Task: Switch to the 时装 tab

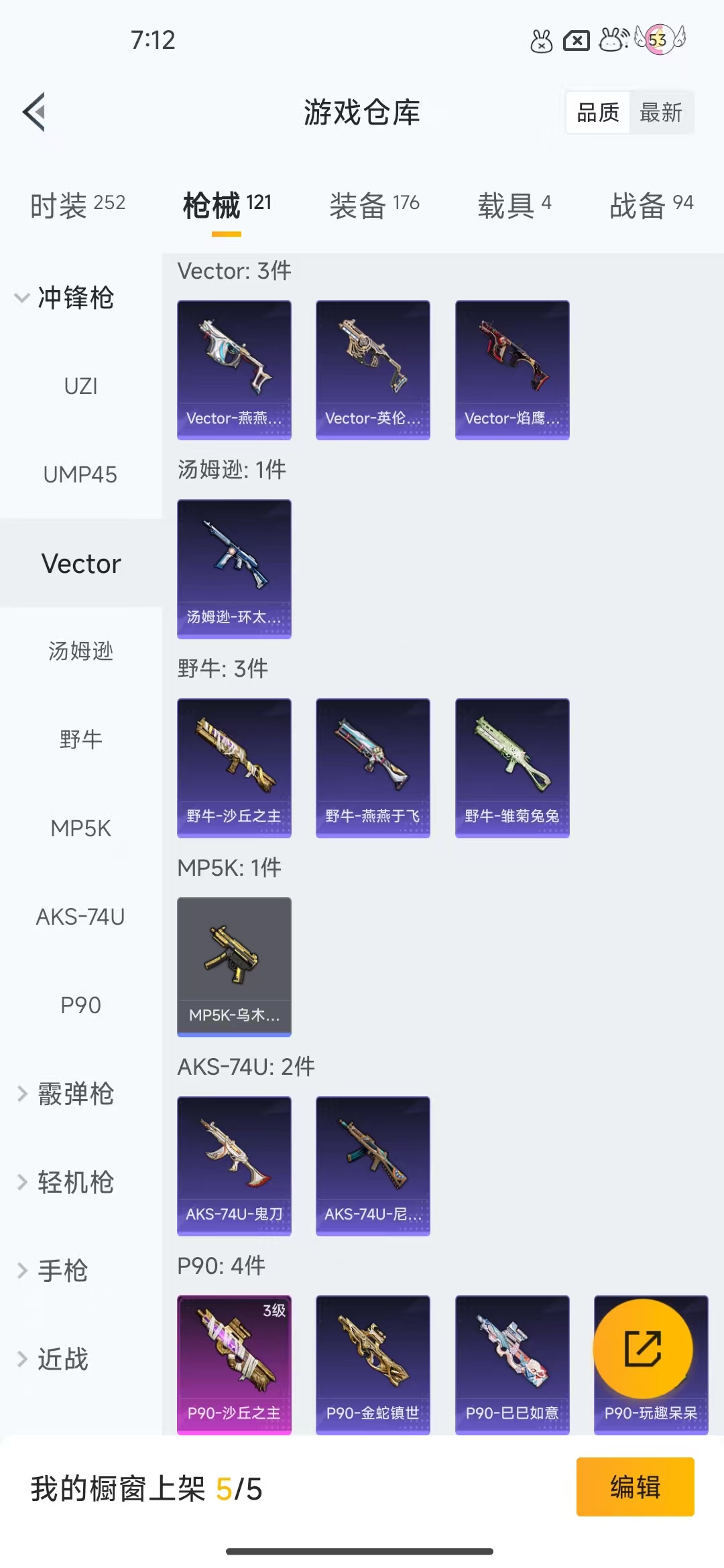Action: tap(78, 204)
